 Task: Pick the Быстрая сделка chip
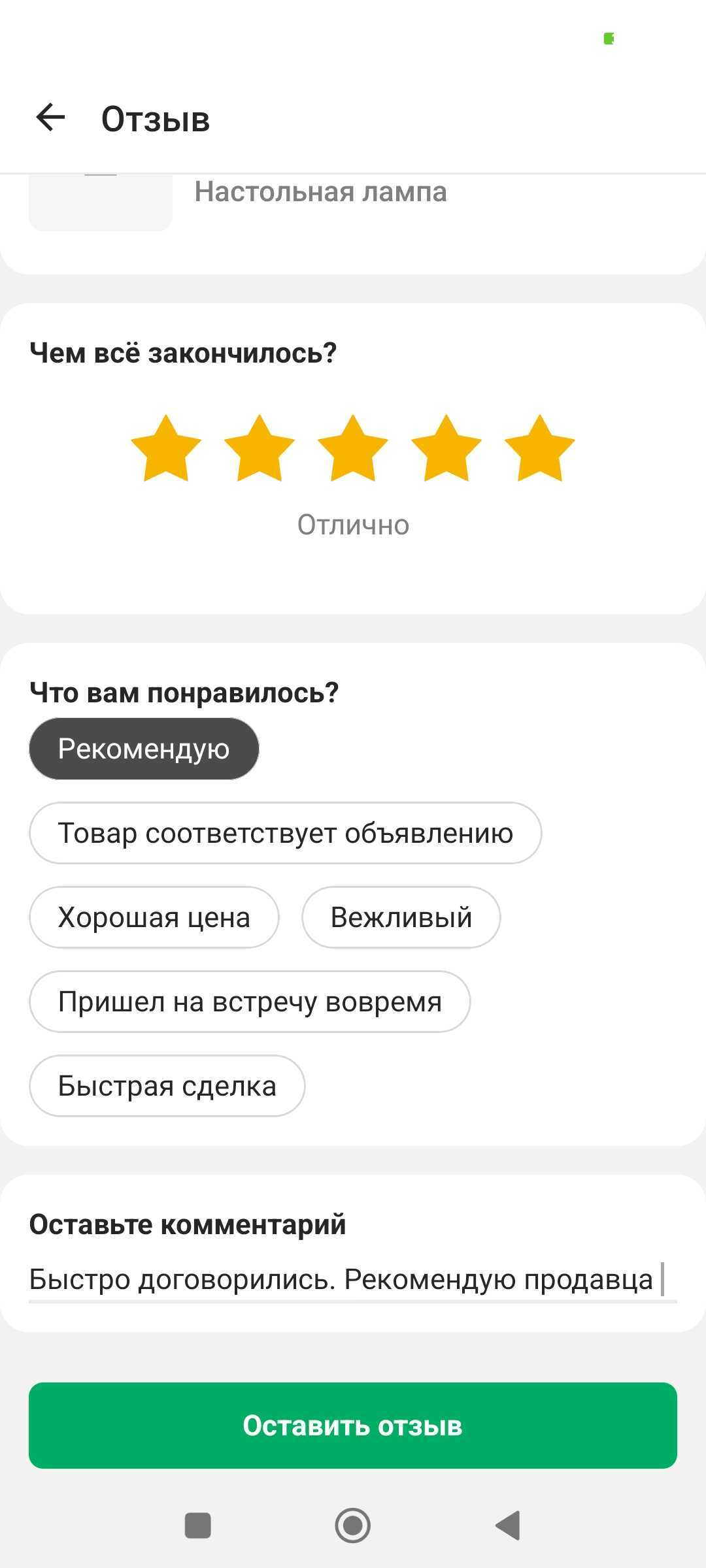click(167, 1086)
